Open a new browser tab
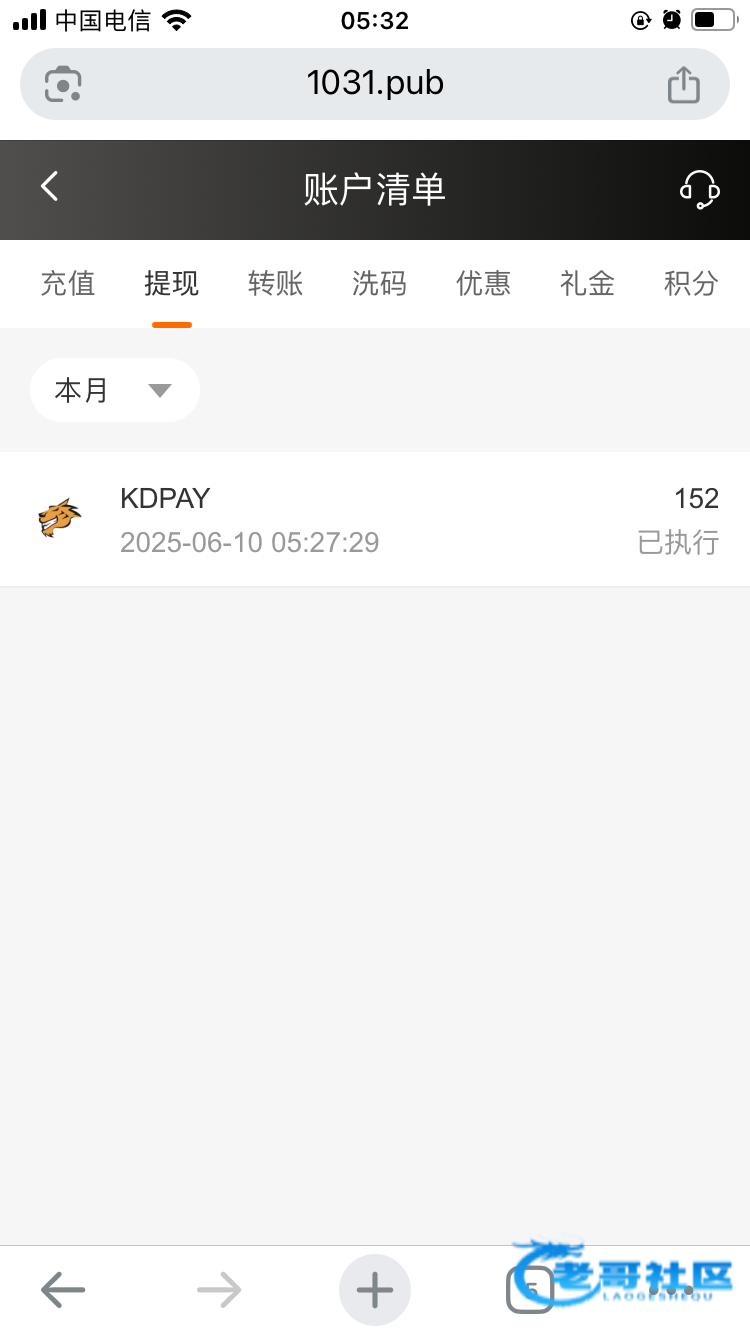This screenshot has height=1334, width=750. pyautogui.click(x=375, y=1290)
